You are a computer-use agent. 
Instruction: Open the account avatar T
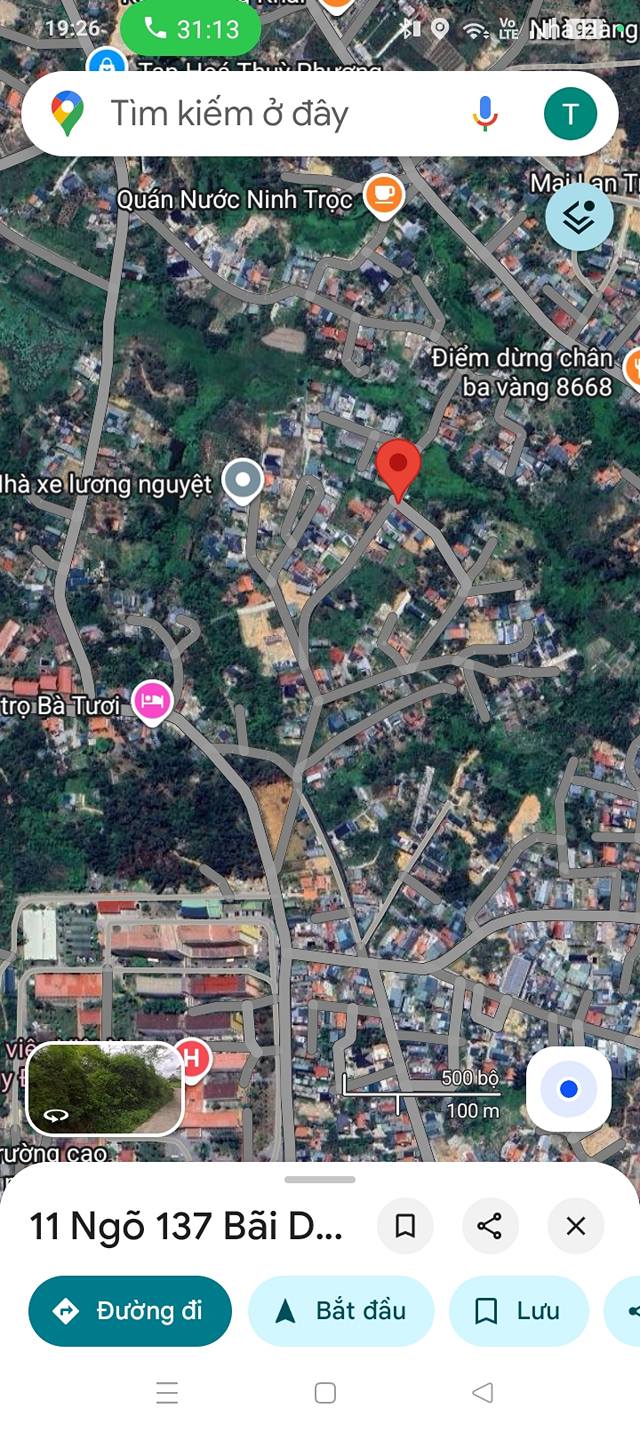click(x=570, y=114)
